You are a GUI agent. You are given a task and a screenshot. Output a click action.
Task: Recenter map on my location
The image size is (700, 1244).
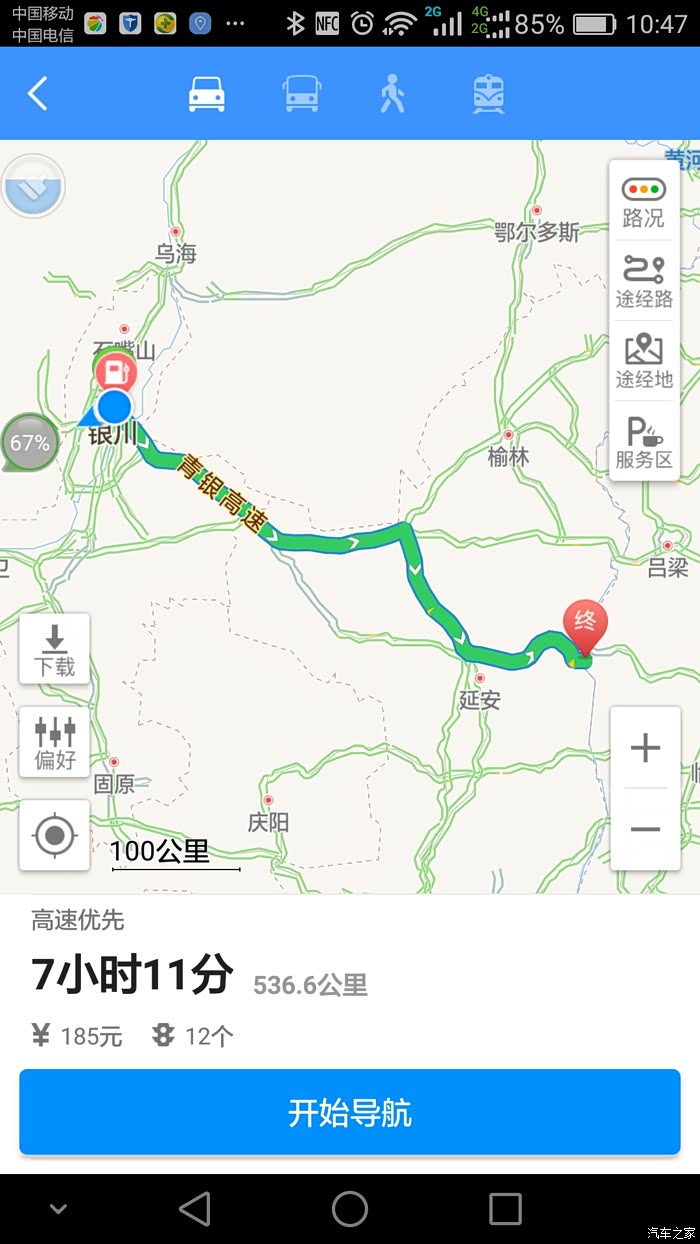point(54,834)
